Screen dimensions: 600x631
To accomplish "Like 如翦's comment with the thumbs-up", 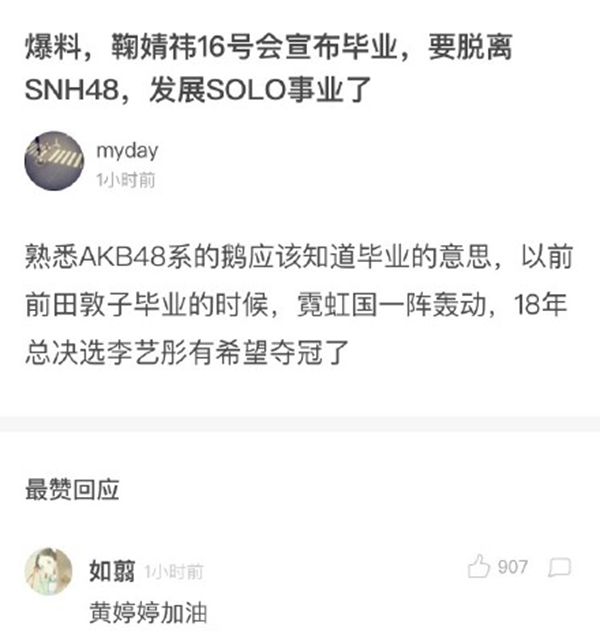I will click(x=478, y=567).
